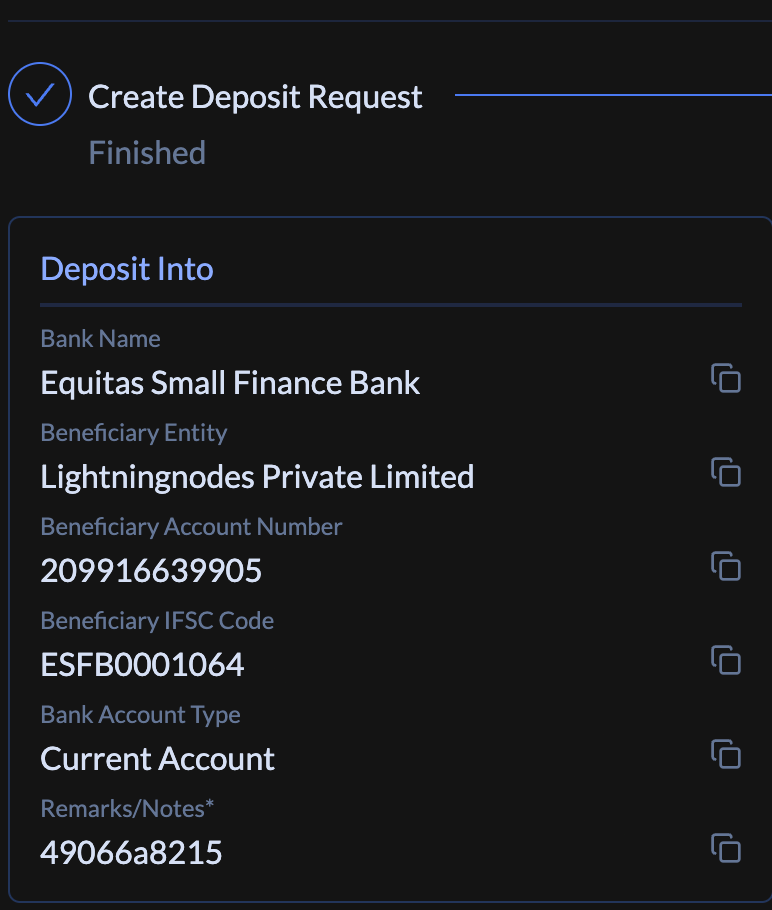
Task: Copy the bank account type value
Action: click(726, 754)
